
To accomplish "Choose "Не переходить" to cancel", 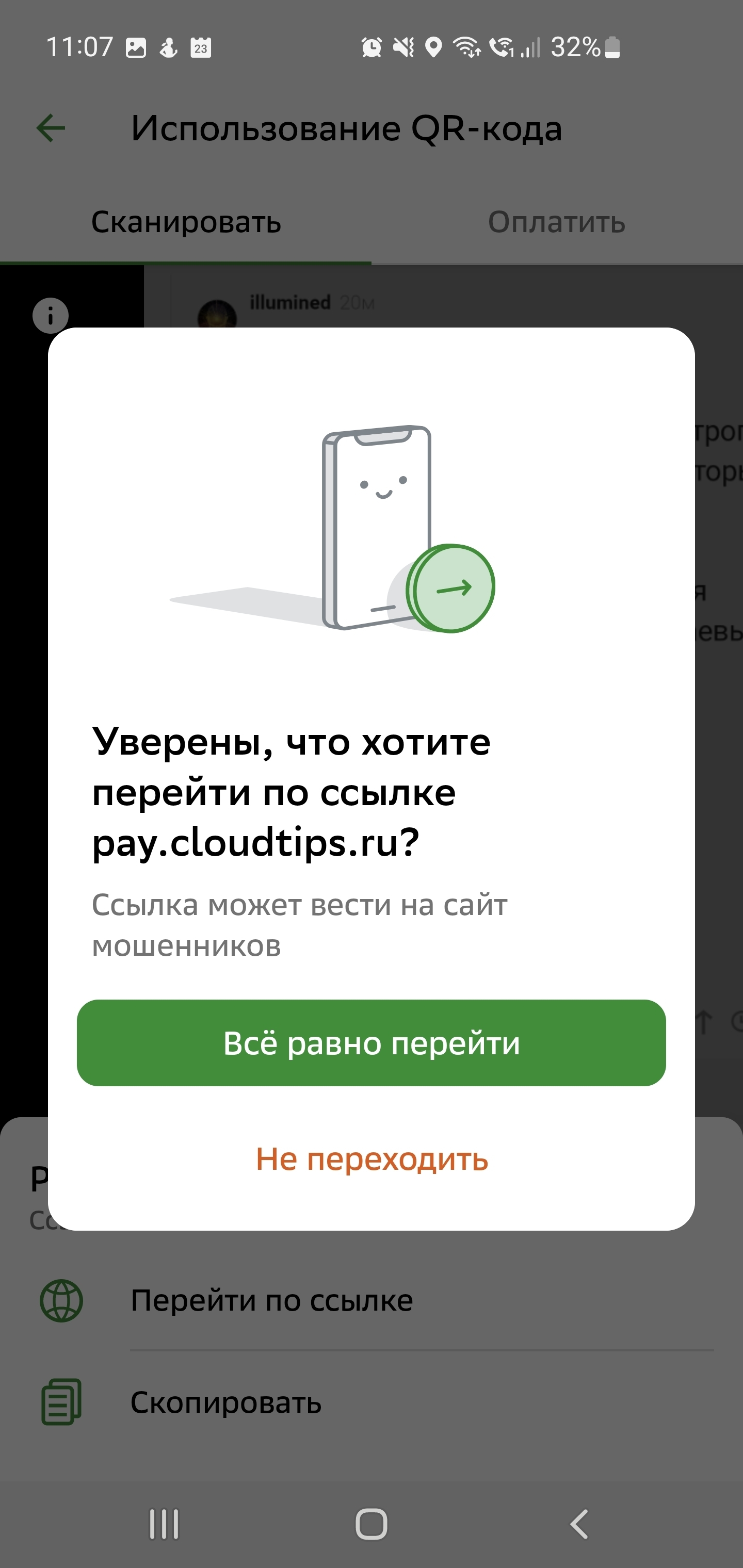I will coord(372,1159).
